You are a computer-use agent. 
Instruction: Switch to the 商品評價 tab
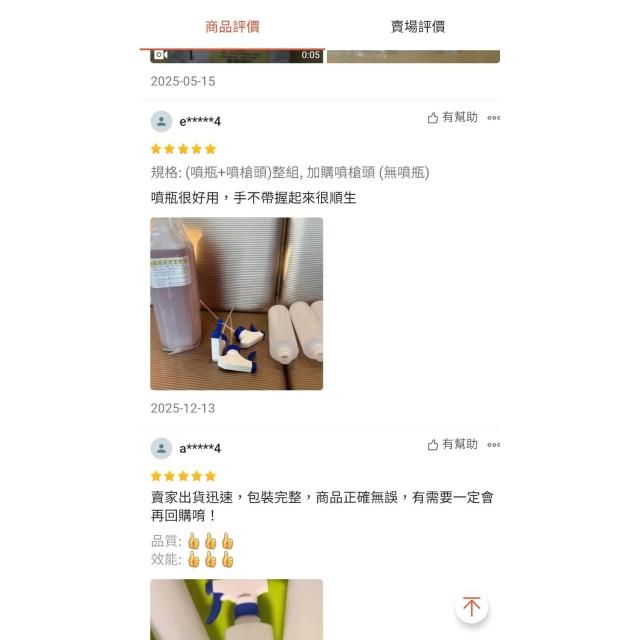[x=232, y=27]
